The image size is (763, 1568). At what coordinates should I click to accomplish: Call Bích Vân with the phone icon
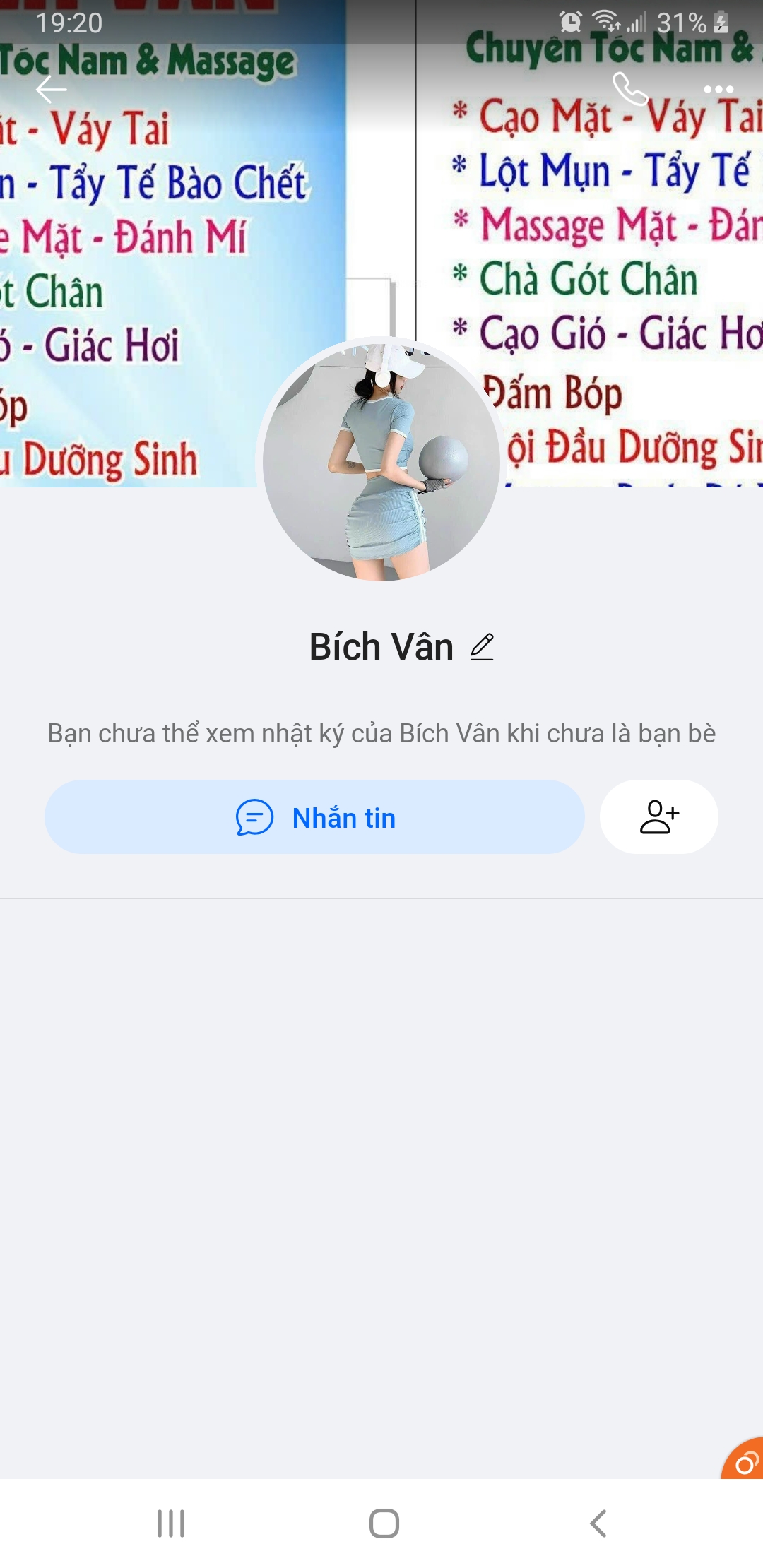tap(629, 89)
